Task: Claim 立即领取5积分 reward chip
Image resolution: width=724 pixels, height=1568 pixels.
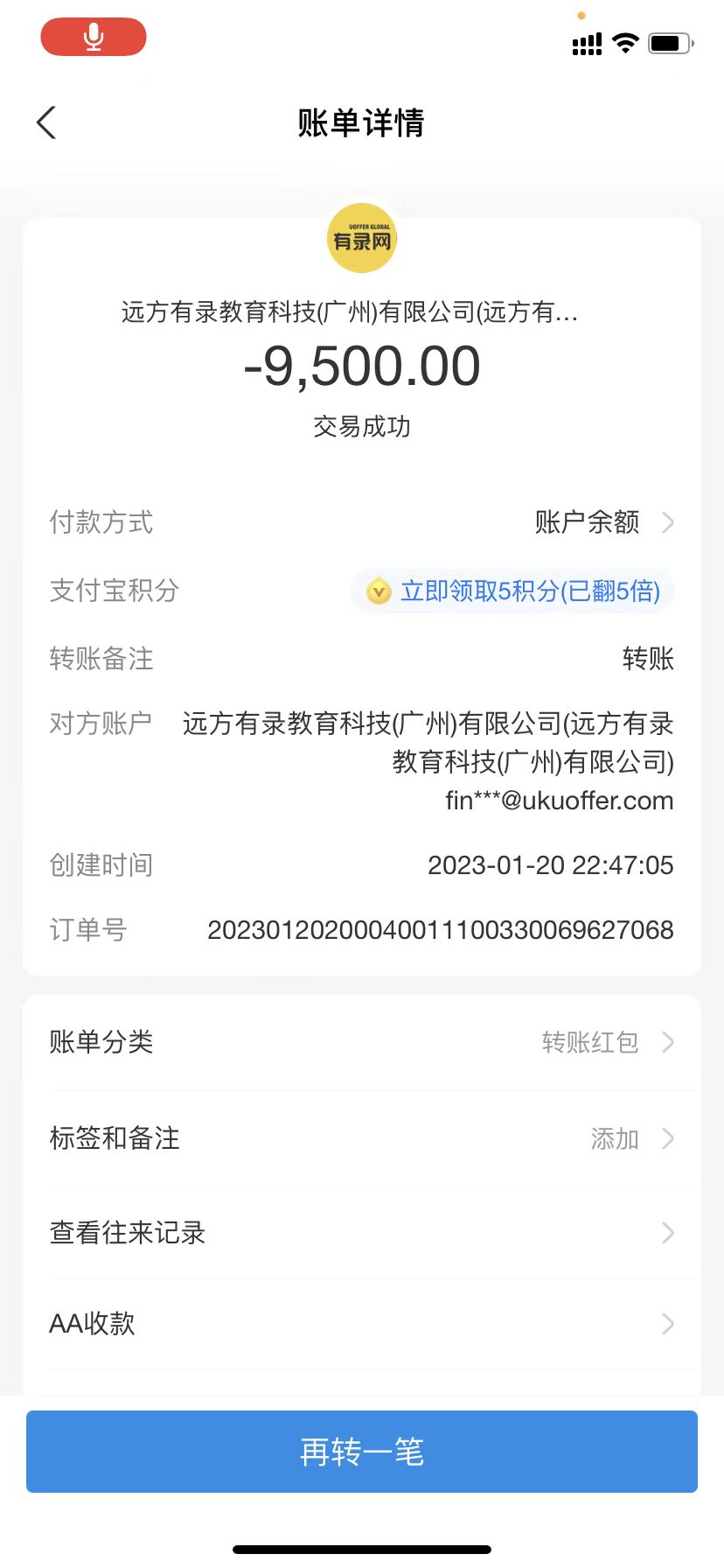Action: [x=513, y=591]
